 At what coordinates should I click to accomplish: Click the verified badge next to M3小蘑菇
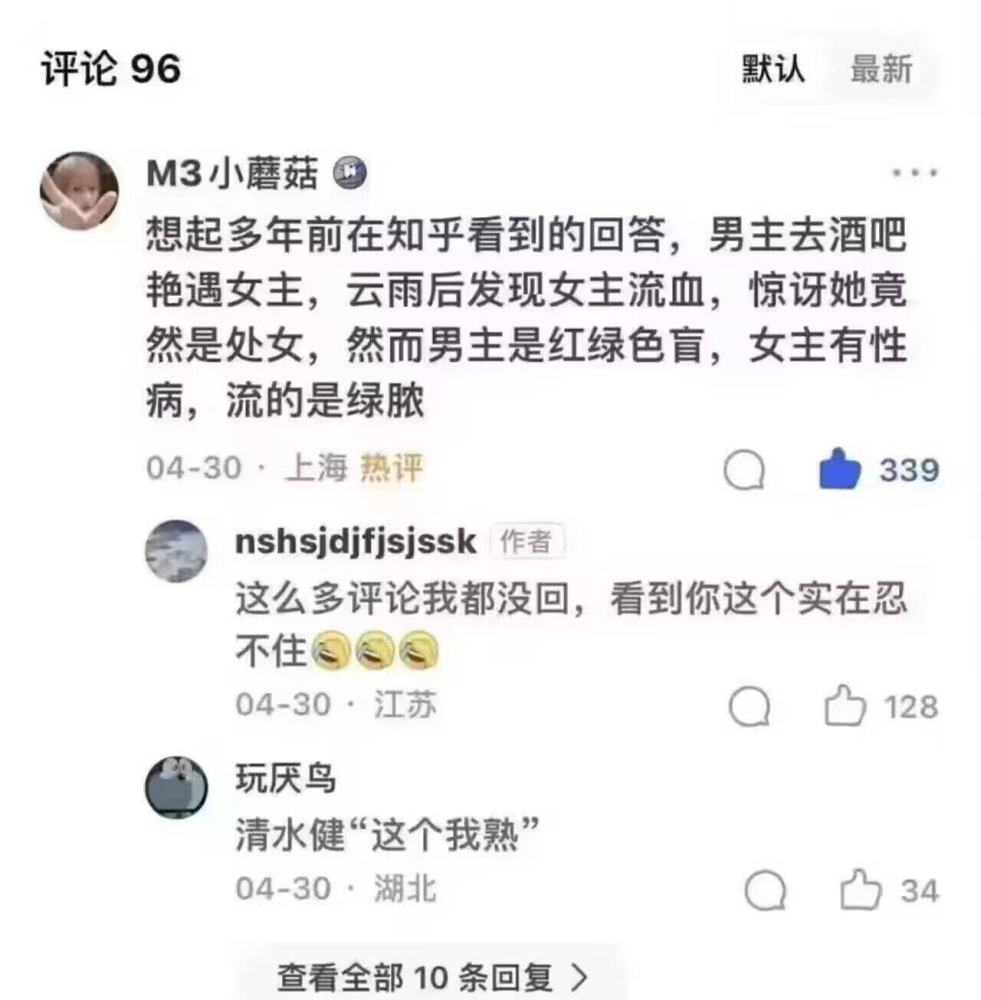point(350,172)
